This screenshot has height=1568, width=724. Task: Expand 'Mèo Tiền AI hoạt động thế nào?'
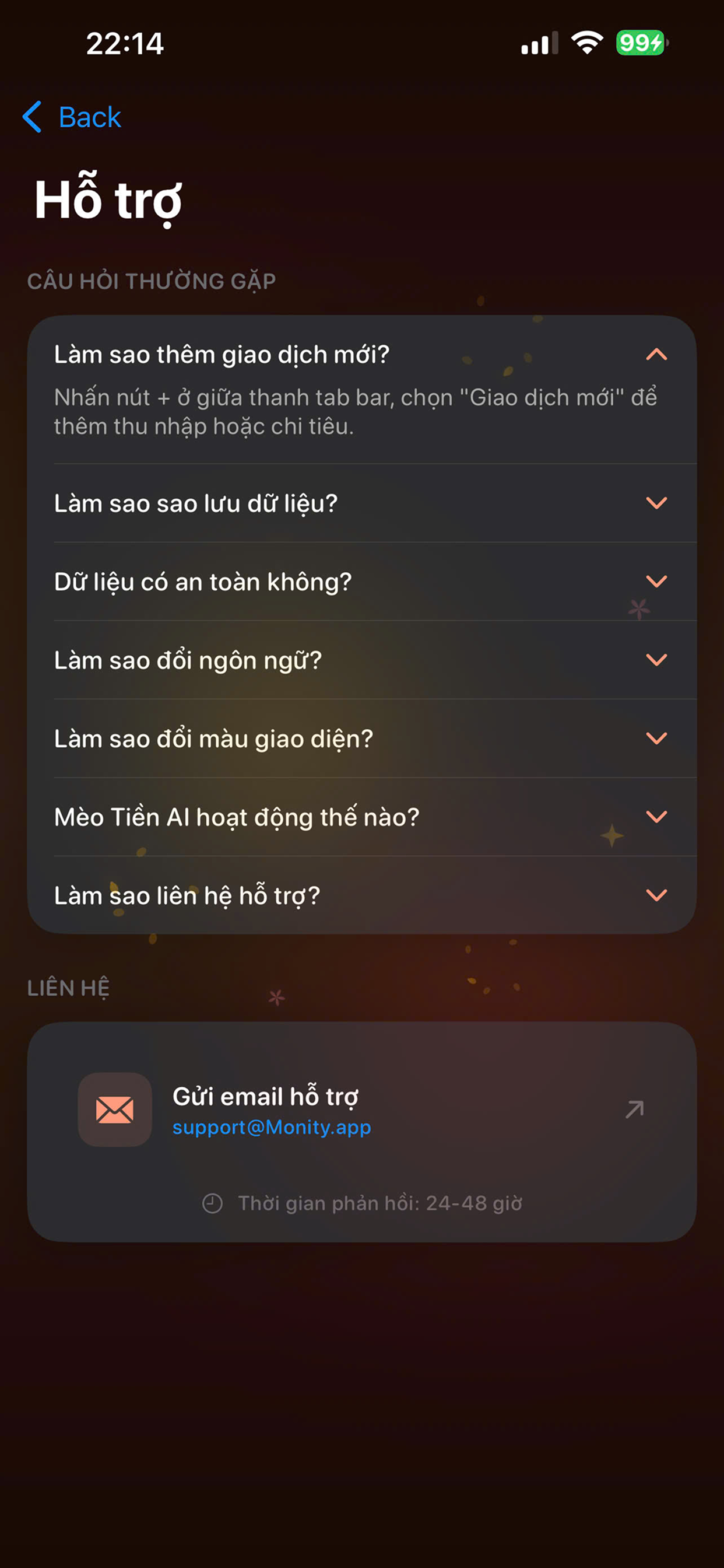tap(361, 817)
